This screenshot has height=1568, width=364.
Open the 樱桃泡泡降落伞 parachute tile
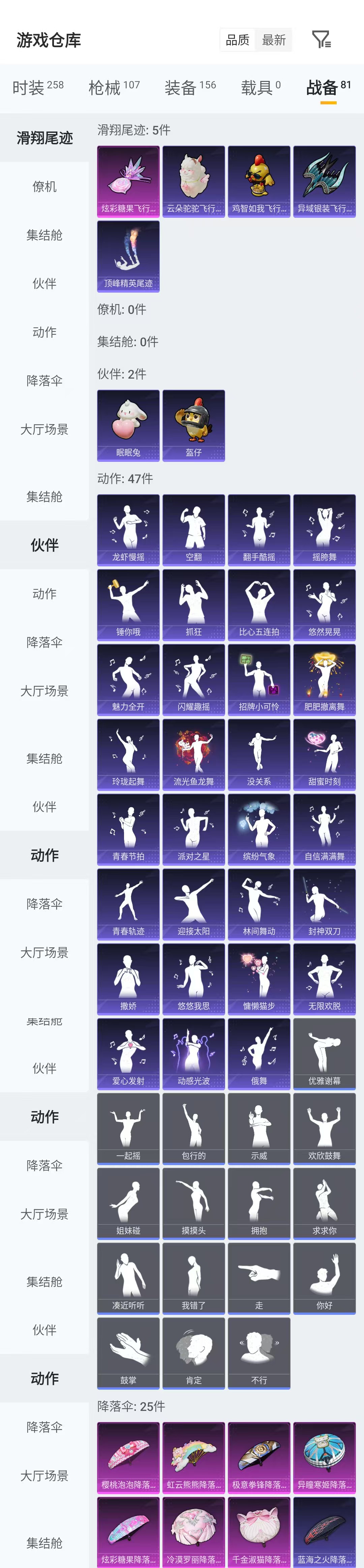click(x=128, y=1457)
